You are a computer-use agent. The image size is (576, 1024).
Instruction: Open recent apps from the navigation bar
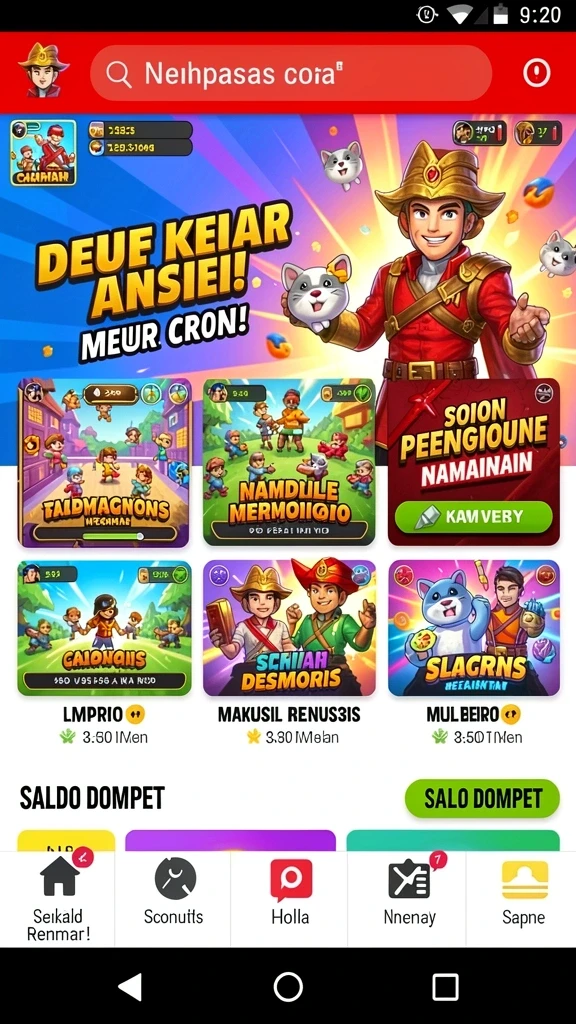point(445,986)
